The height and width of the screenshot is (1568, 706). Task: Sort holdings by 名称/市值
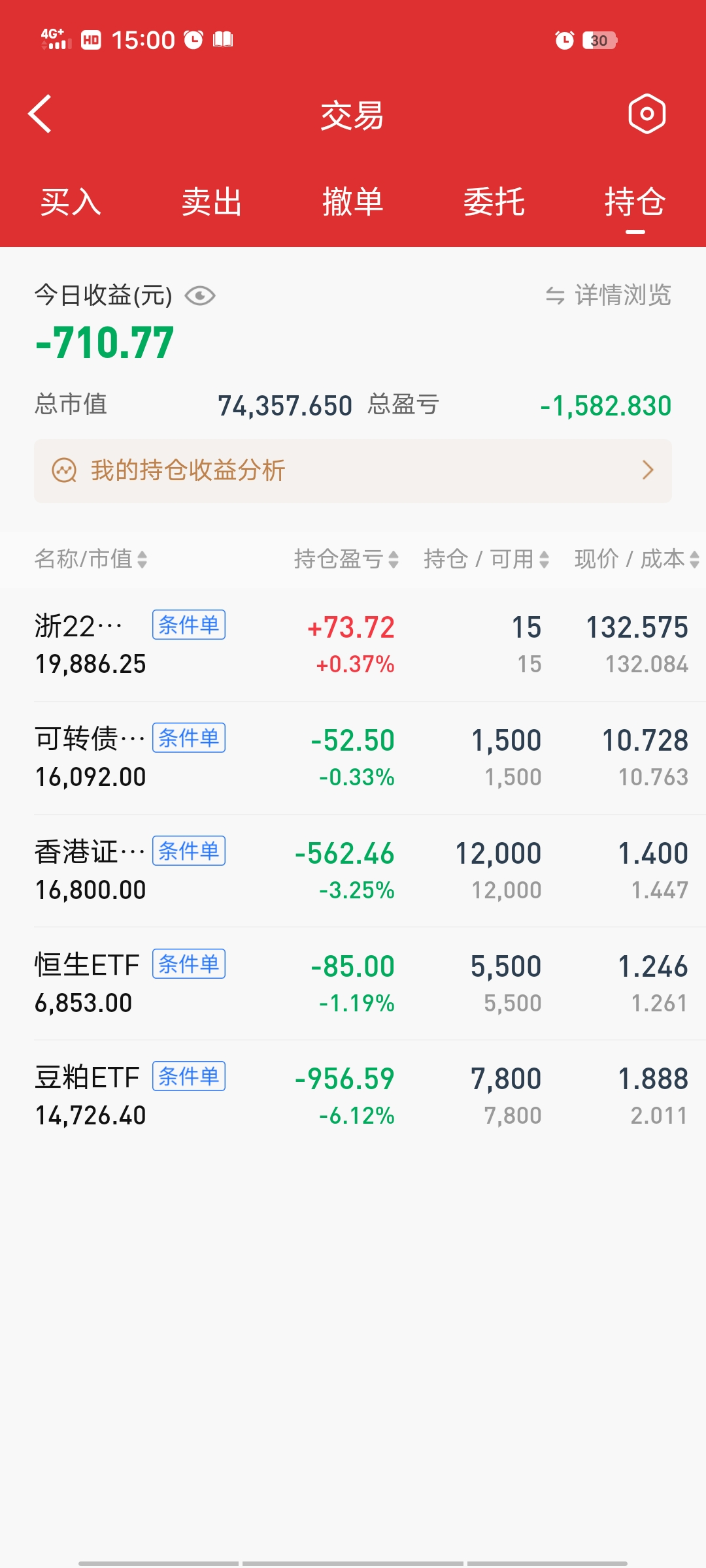tap(91, 559)
